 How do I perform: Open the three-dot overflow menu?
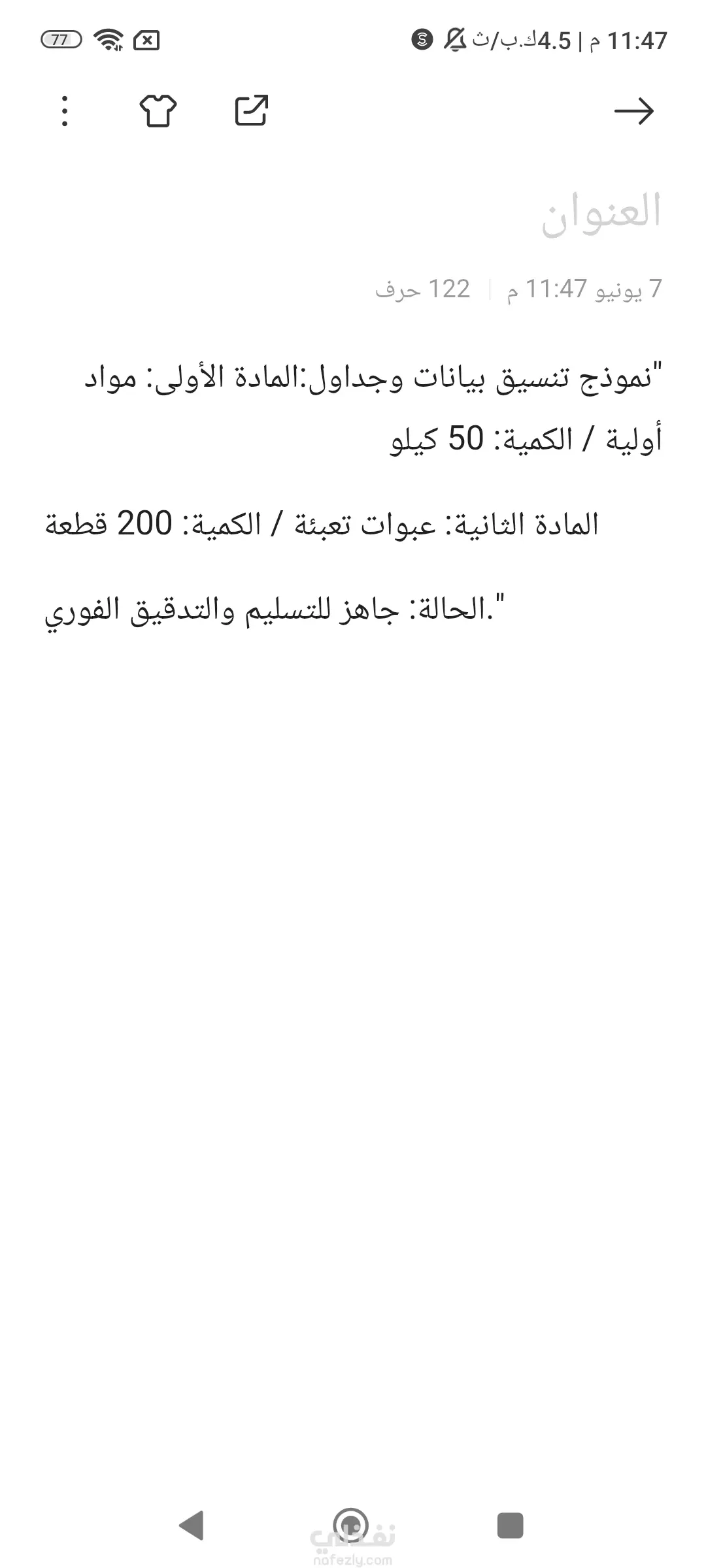(64, 111)
